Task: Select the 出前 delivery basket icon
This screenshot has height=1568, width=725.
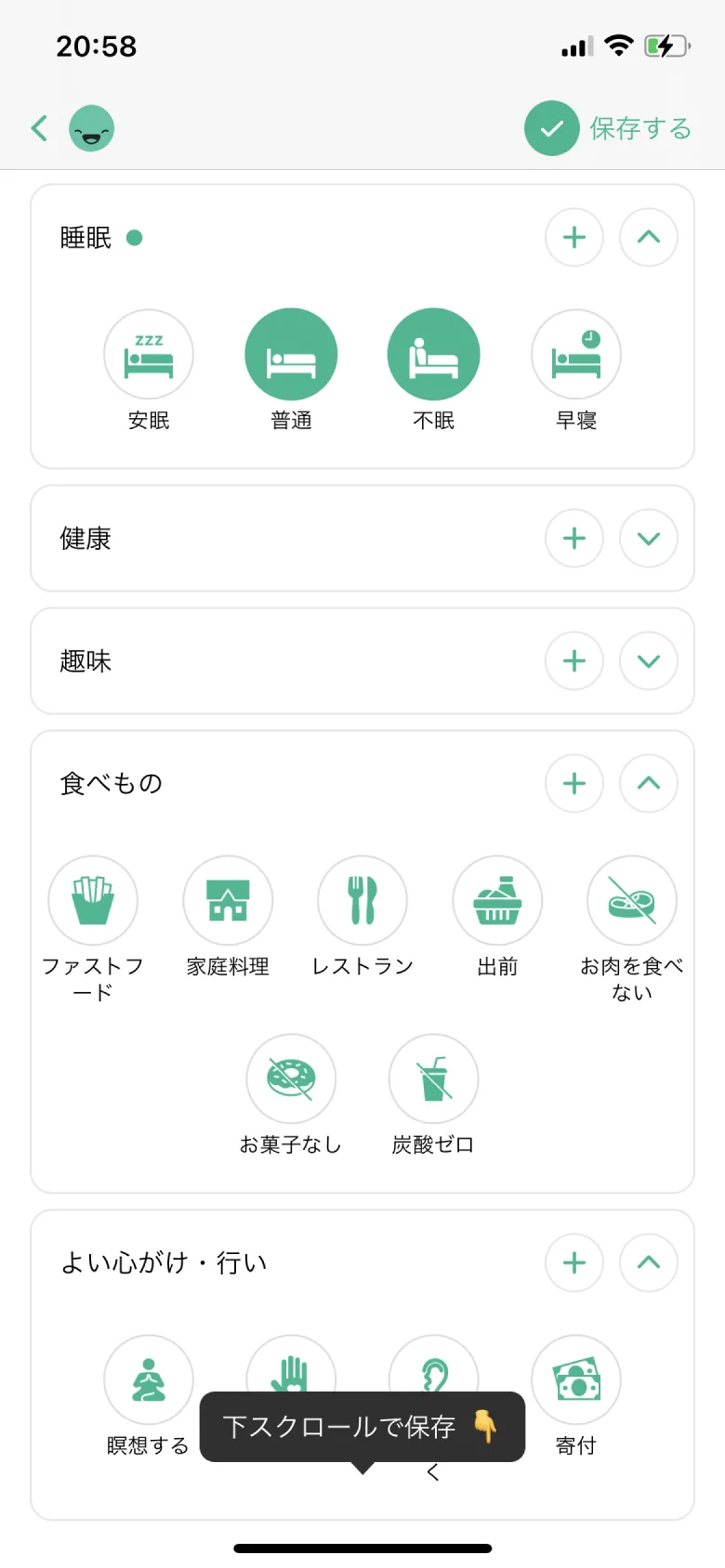Action: [x=497, y=899]
